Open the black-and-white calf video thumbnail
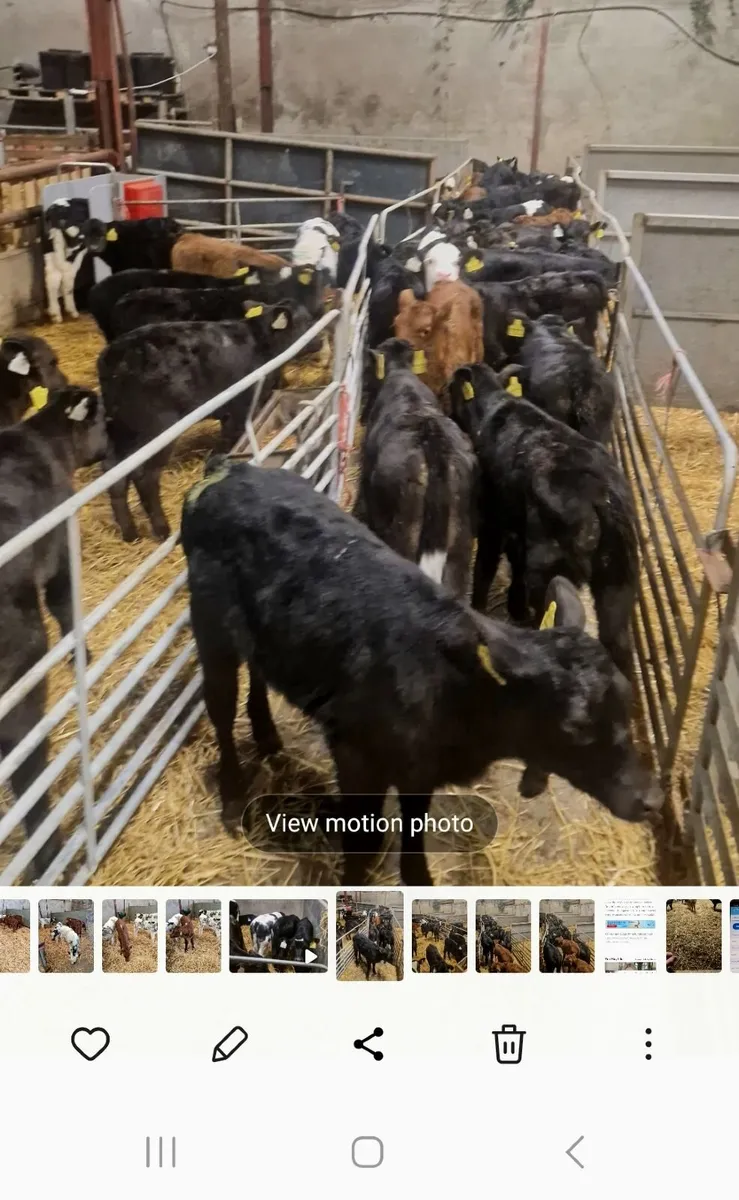The width and height of the screenshot is (739, 1200). click(x=278, y=935)
